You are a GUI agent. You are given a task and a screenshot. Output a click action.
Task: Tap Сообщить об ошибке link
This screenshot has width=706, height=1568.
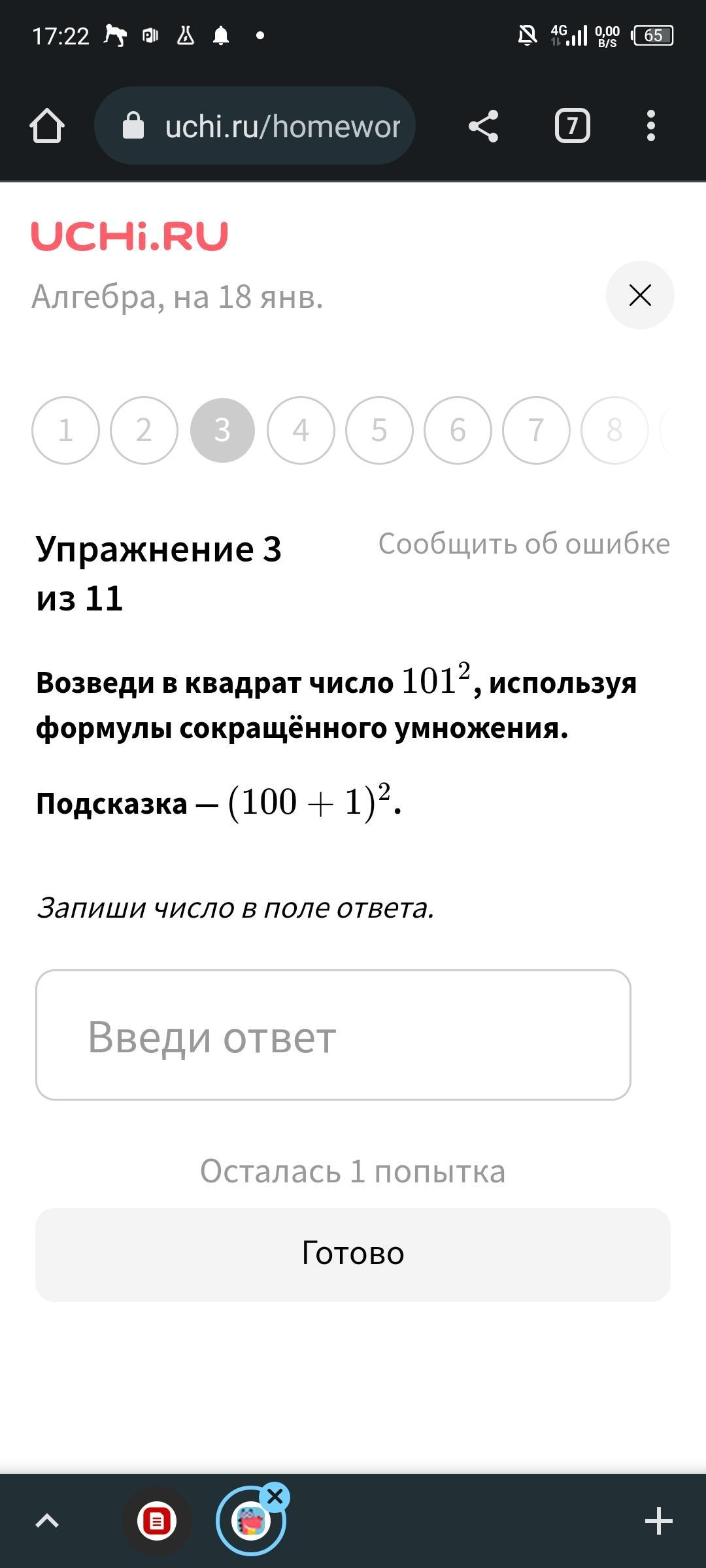524,544
